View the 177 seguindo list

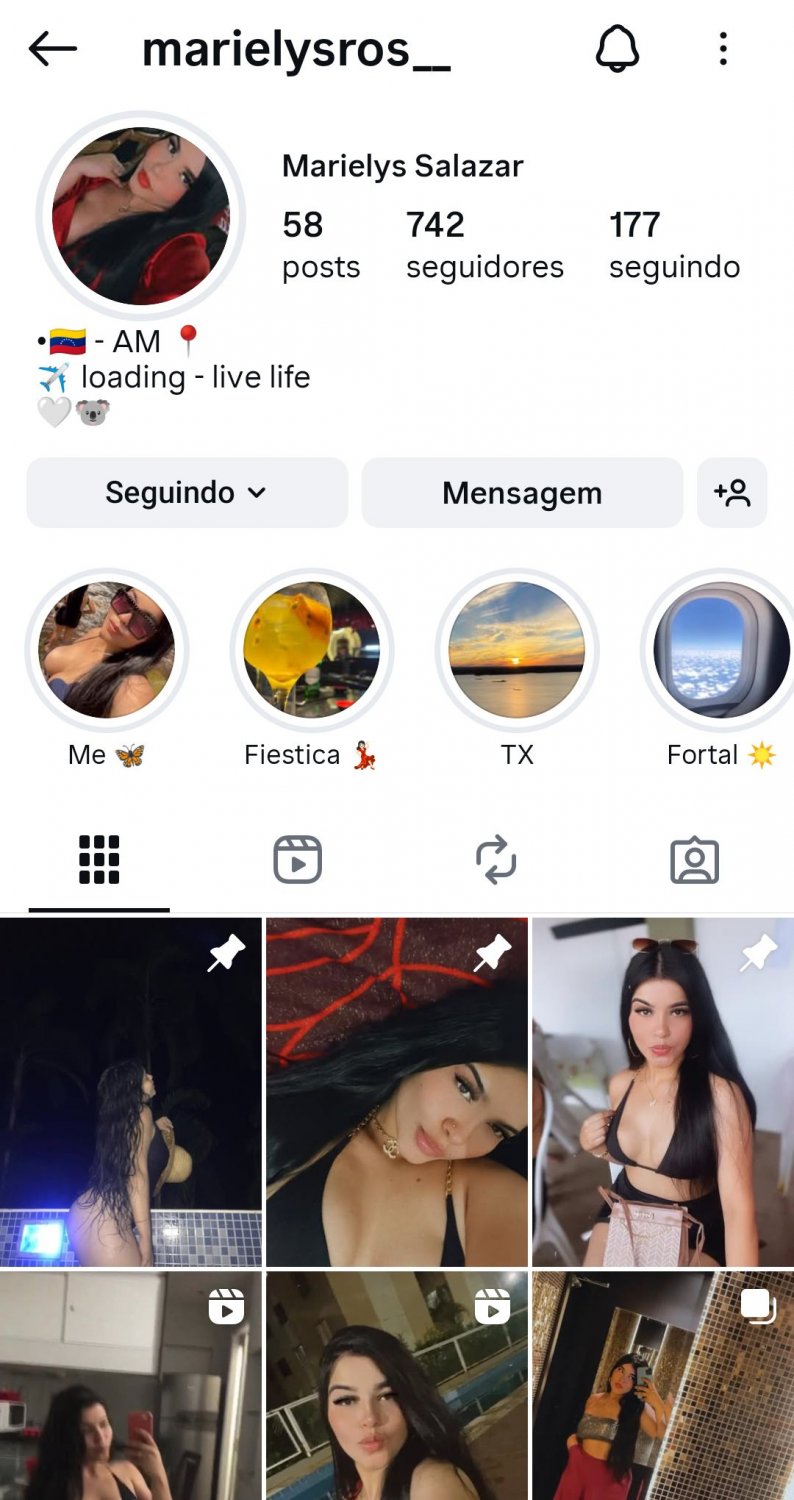click(x=674, y=245)
